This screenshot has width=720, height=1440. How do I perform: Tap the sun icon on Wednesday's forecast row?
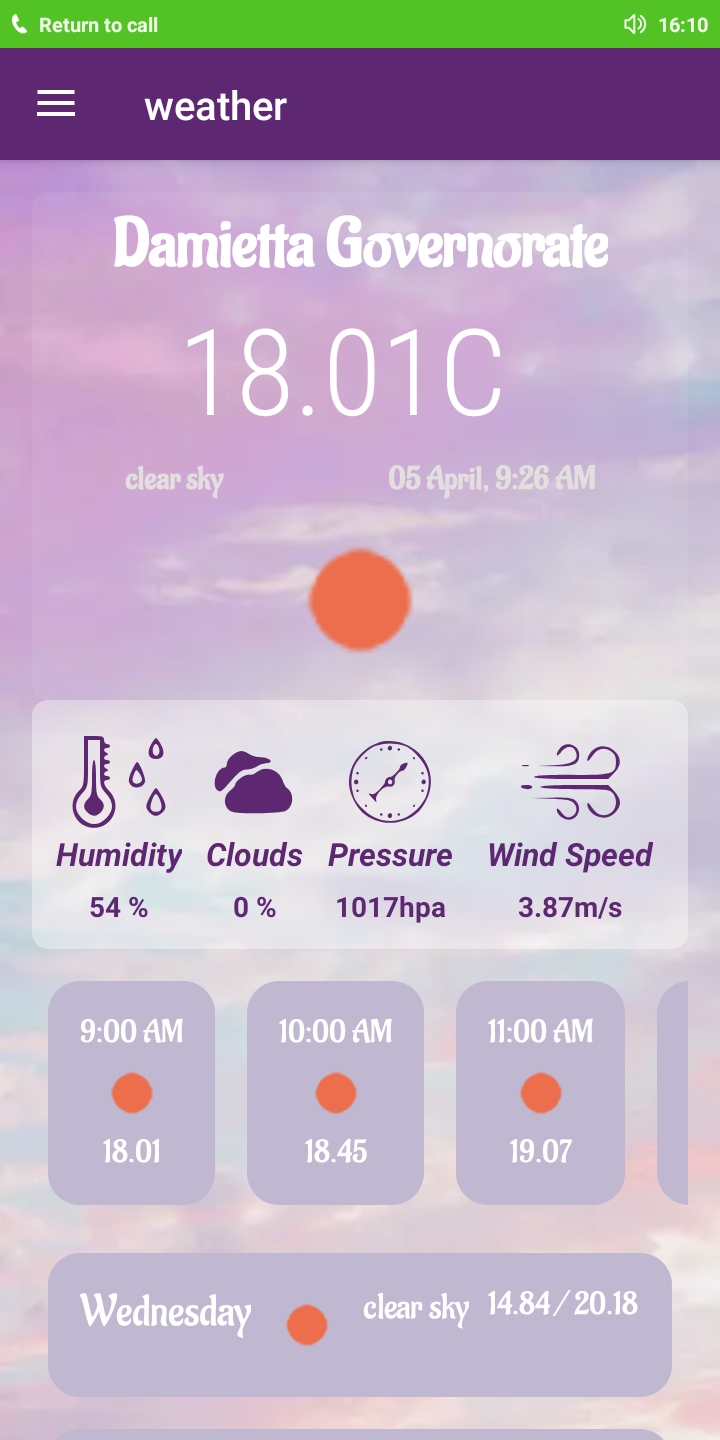click(x=307, y=1325)
